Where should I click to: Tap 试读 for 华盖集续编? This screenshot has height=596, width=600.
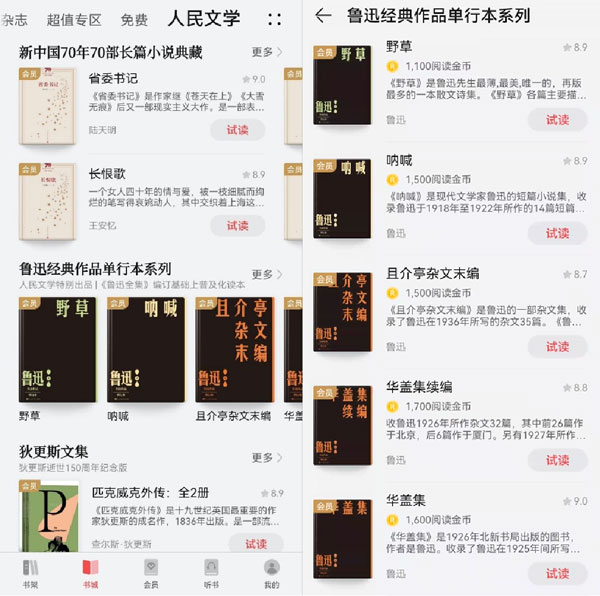pos(557,460)
